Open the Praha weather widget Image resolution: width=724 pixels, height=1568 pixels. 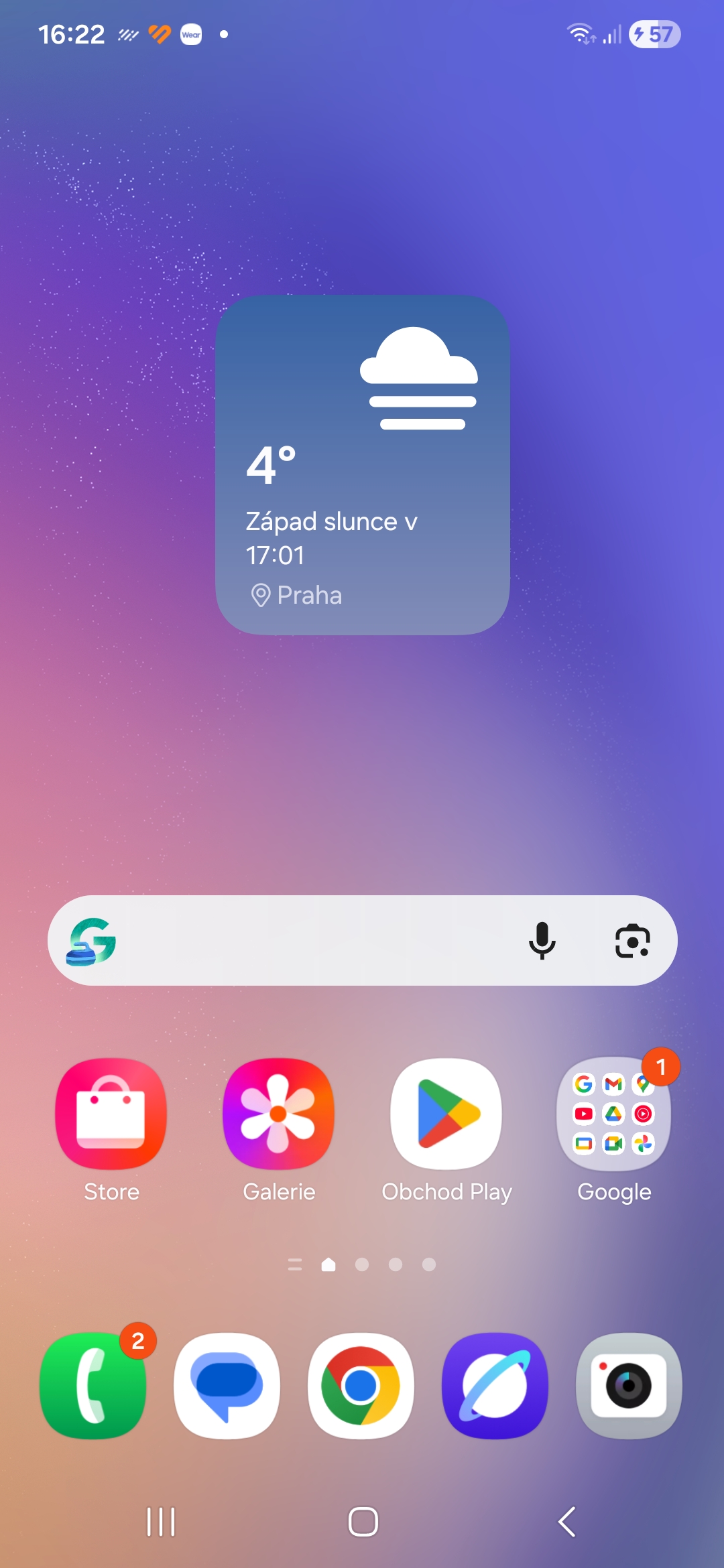362,465
